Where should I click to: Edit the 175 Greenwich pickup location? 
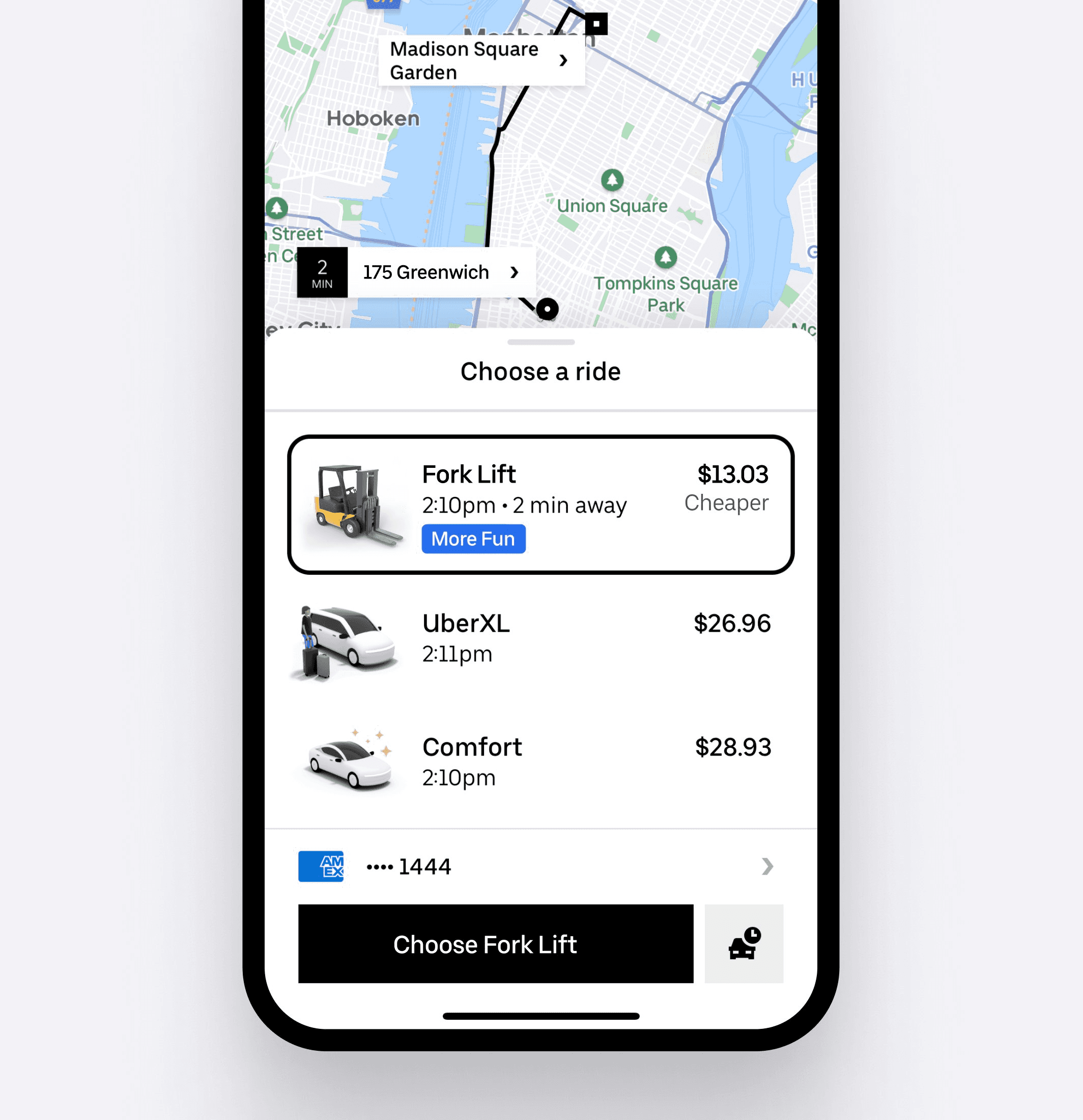[x=440, y=272]
